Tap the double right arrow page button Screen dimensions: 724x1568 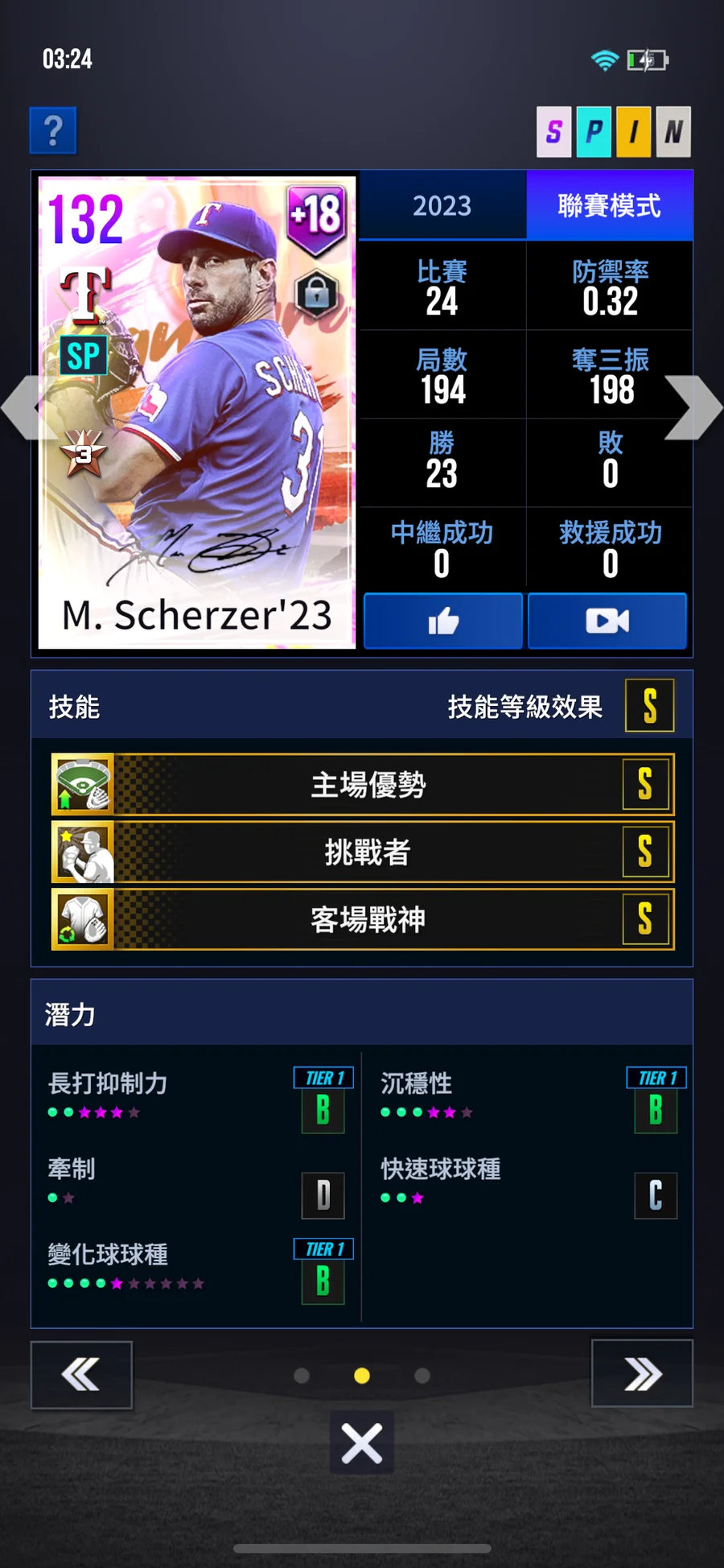[642, 1374]
